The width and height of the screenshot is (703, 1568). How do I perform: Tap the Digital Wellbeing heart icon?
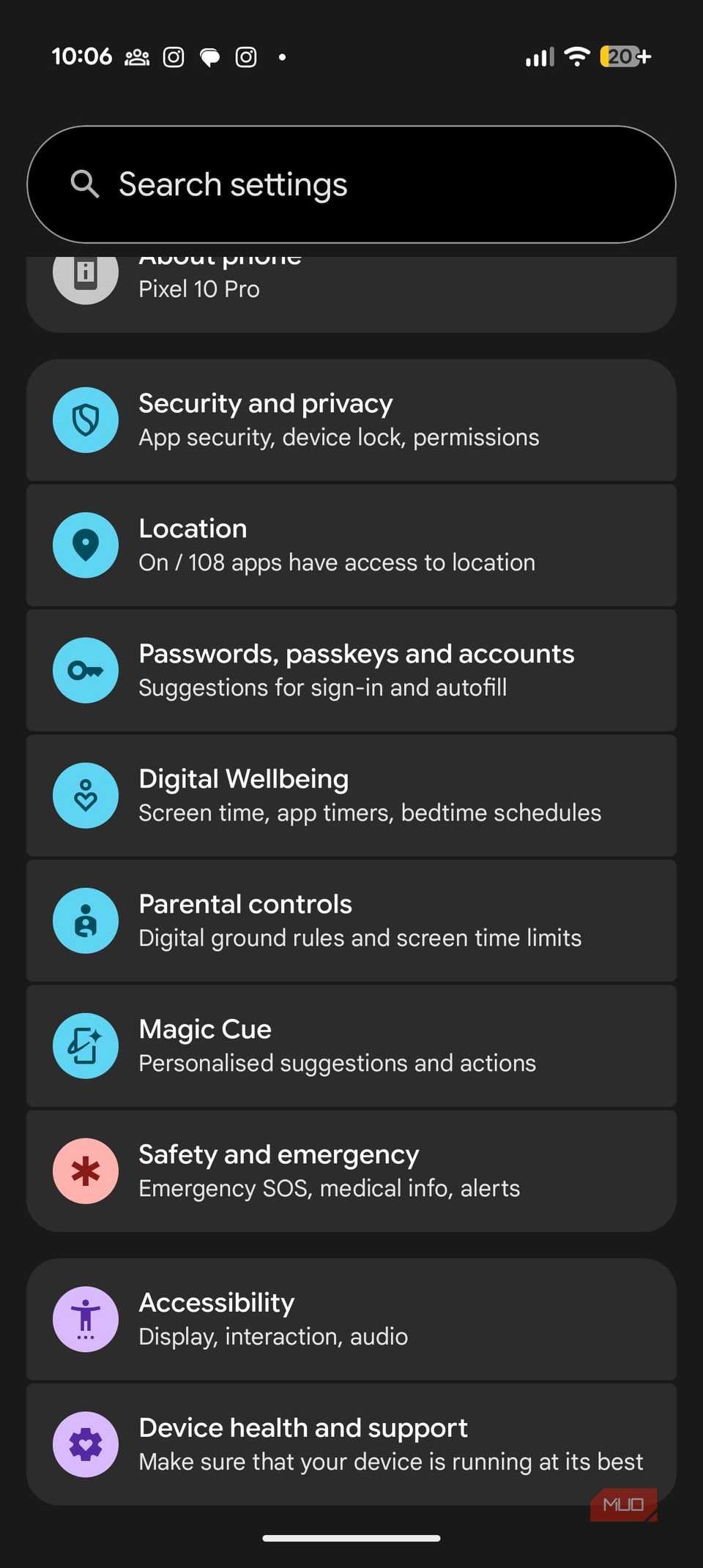tap(86, 795)
